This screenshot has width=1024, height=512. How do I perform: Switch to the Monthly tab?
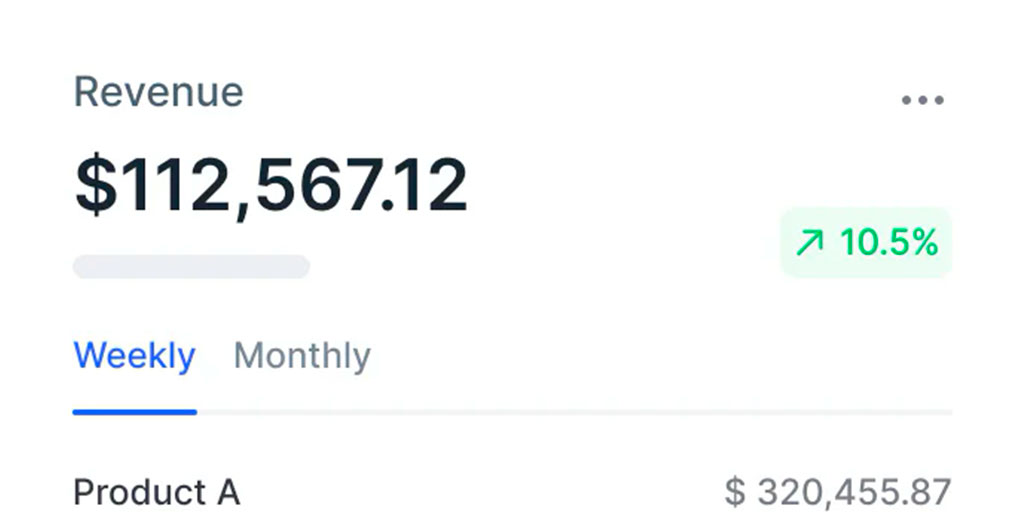(x=302, y=356)
